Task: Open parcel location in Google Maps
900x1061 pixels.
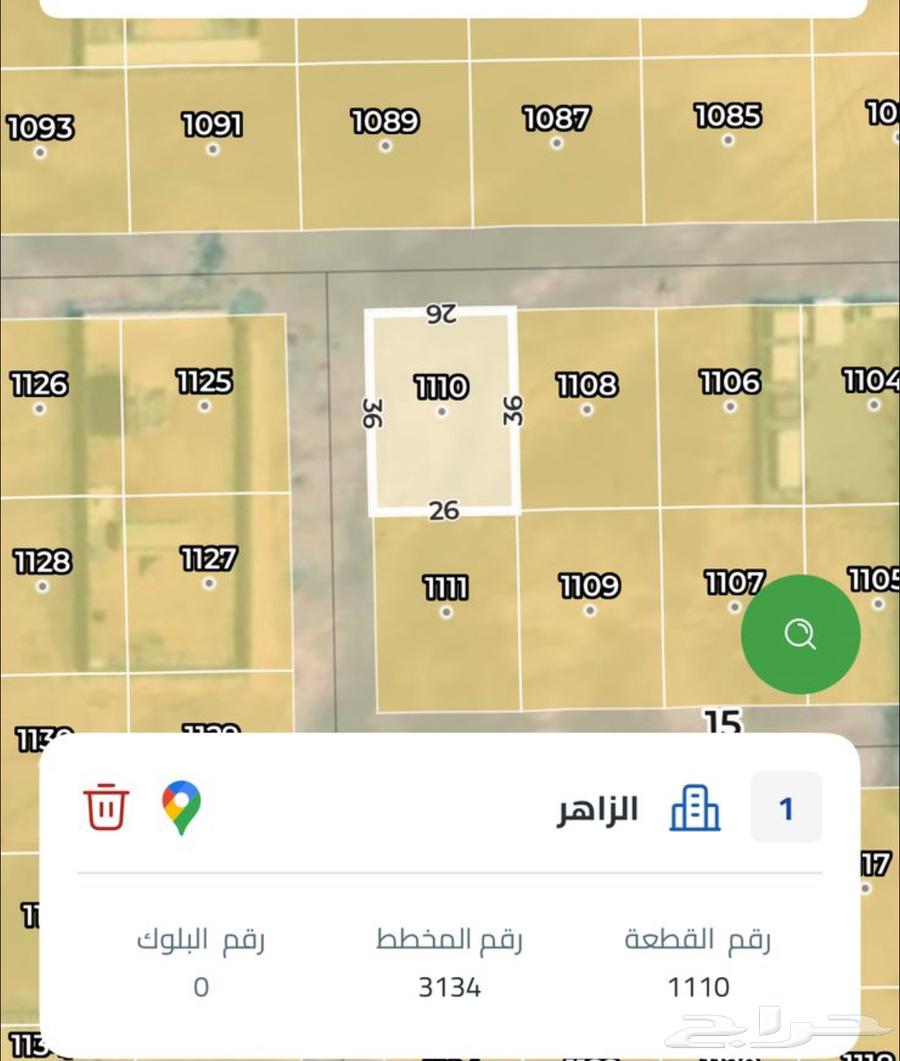Action: pos(182,807)
